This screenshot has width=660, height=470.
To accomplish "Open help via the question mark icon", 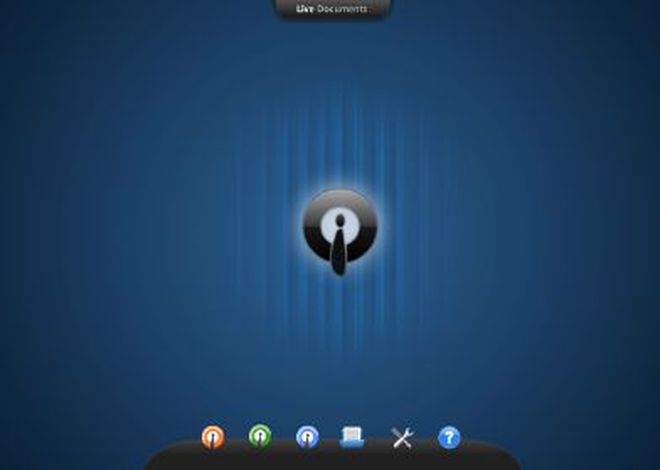I will click(449, 437).
